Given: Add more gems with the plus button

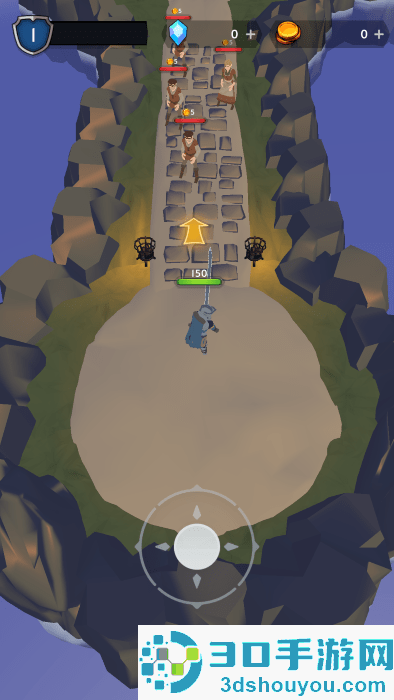Looking at the screenshot, I should (251, 34).
